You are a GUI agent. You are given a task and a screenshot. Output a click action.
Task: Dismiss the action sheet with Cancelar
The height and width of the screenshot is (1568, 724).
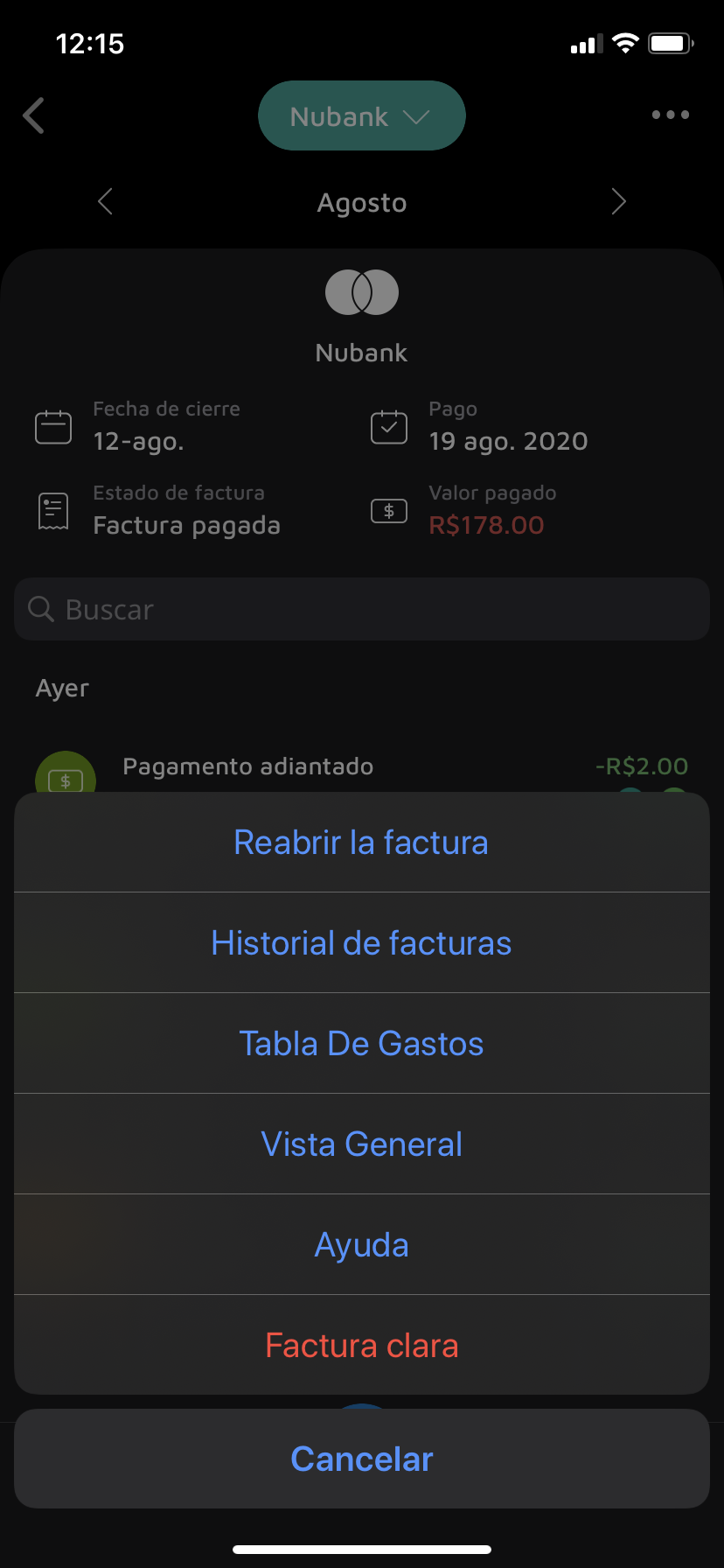tap(361, 1459)
